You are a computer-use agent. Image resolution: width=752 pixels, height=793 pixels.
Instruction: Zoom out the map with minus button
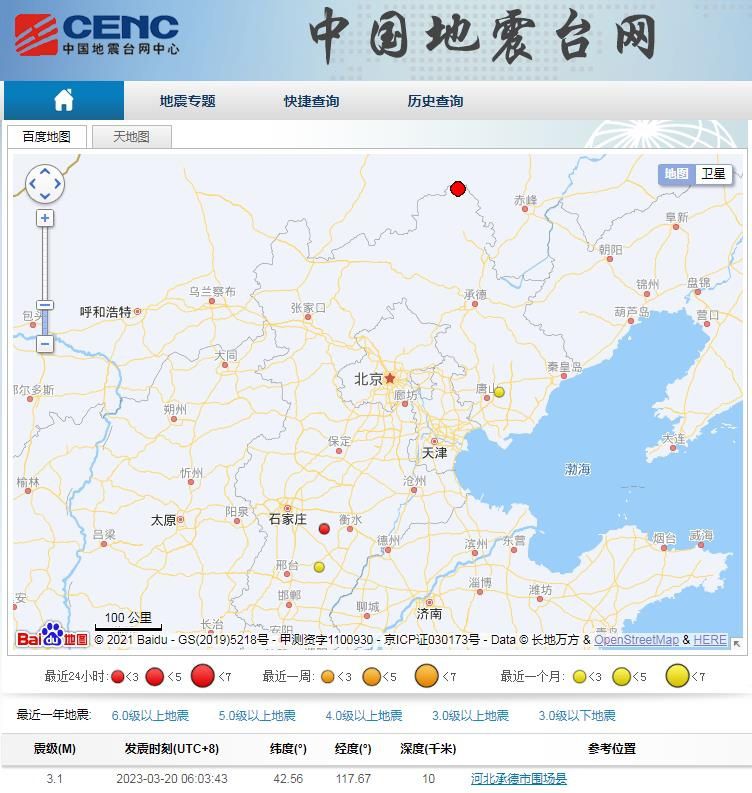tap(45, 344)
